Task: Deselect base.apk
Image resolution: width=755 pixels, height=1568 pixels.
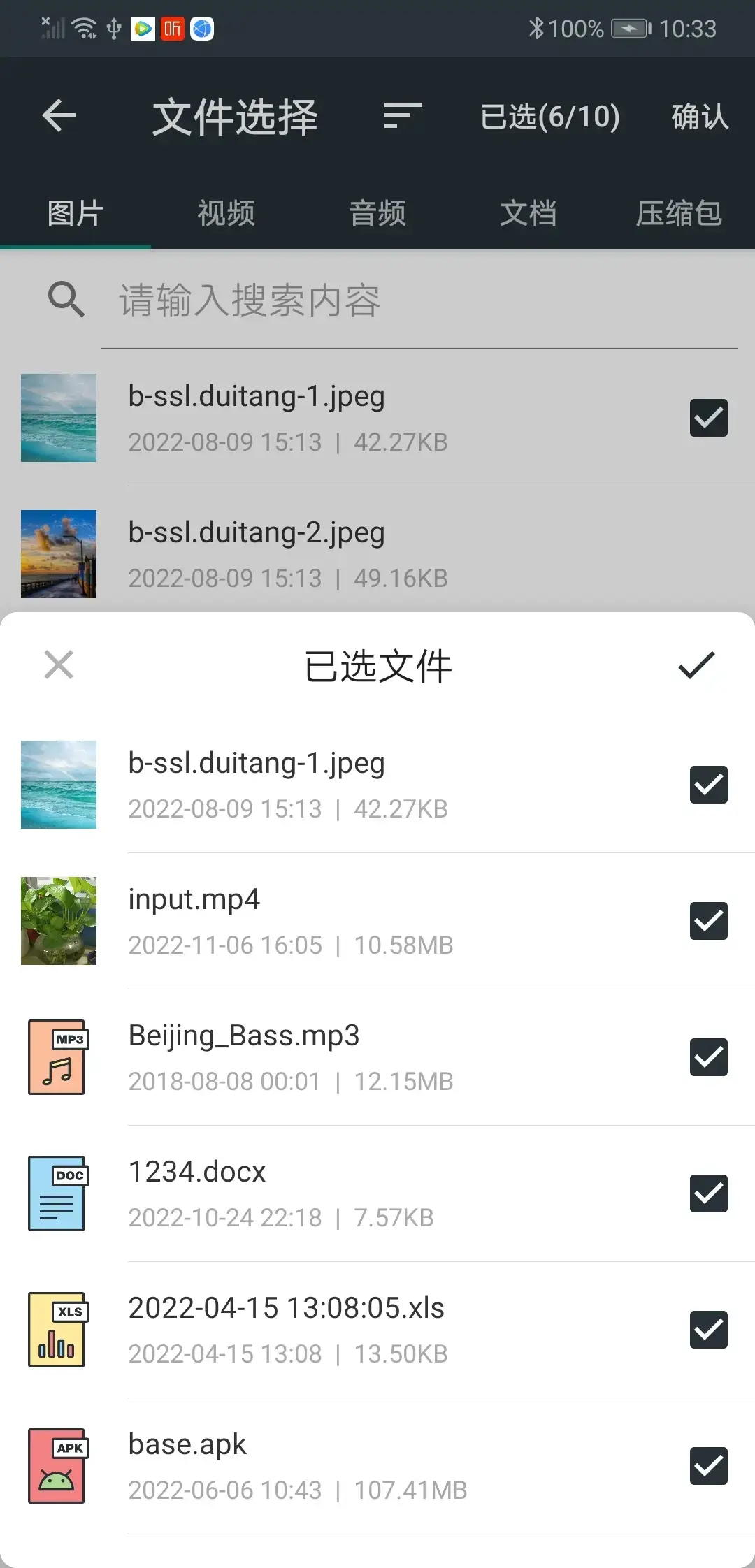Action: [708, 1466]
